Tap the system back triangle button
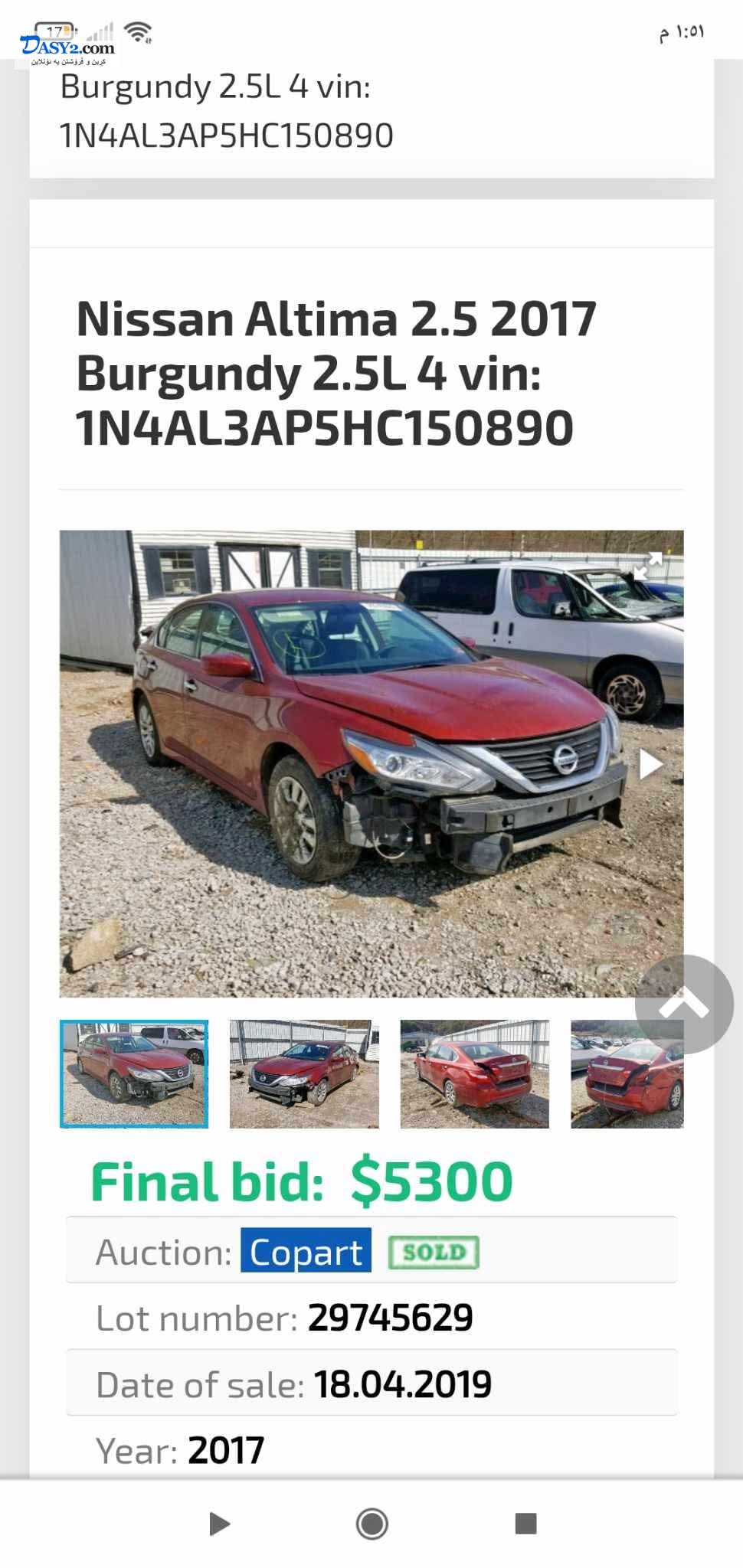Viewport: 743px width, 1568px height. (x=219, y=1524)
